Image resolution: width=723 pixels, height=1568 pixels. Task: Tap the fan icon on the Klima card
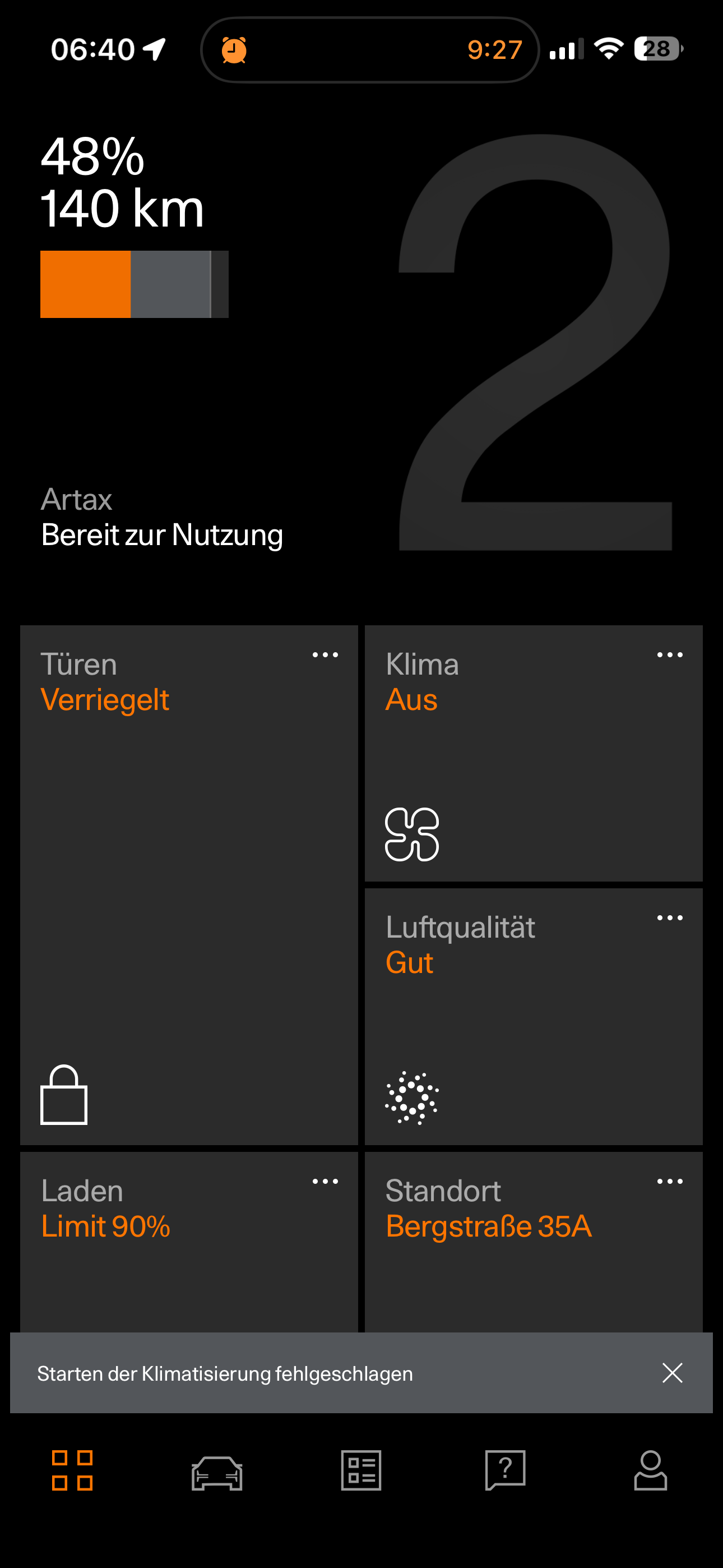412,834
